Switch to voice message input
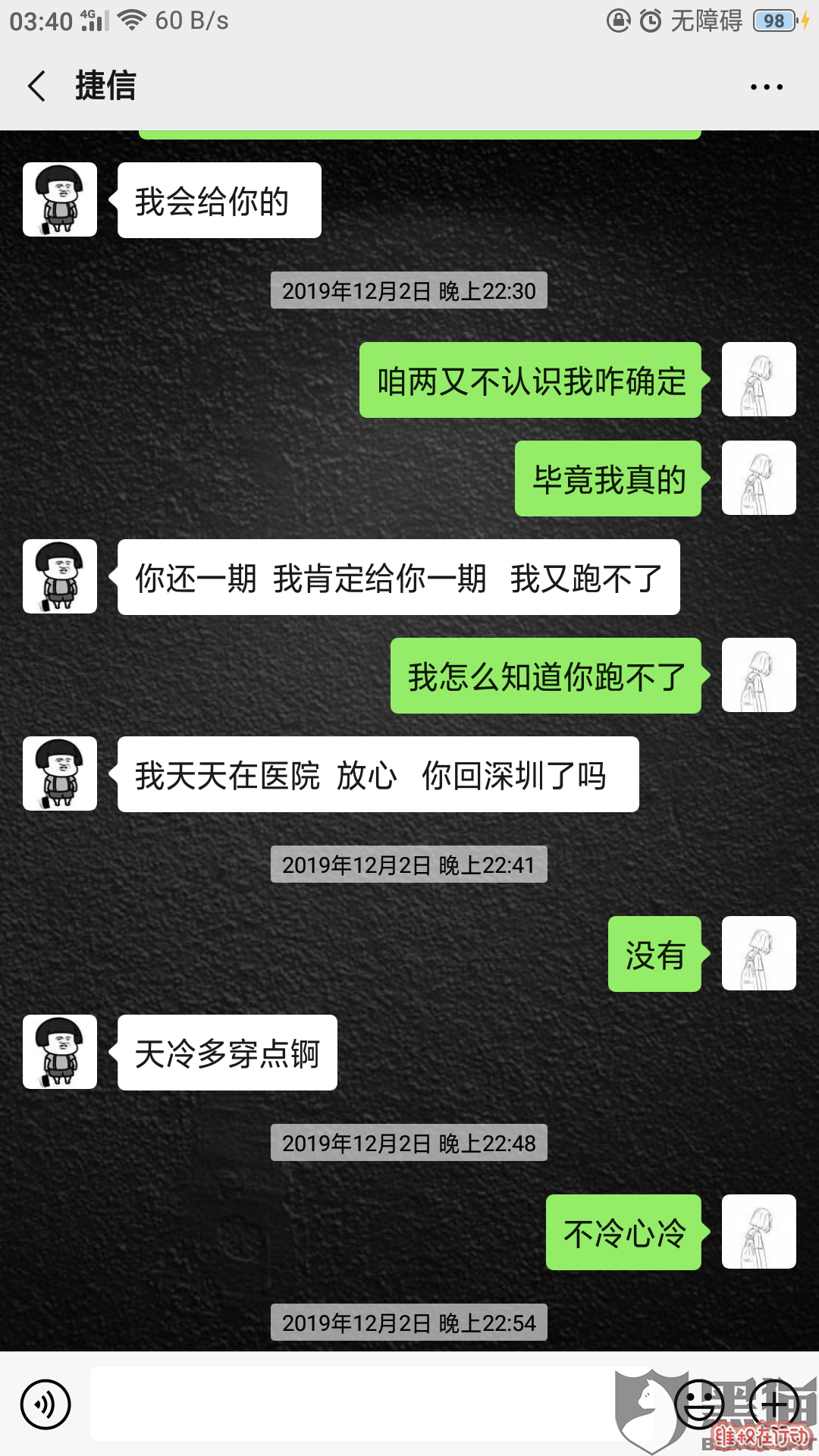This screenshot has width=819, height=1456. [x=45, y=1404]
